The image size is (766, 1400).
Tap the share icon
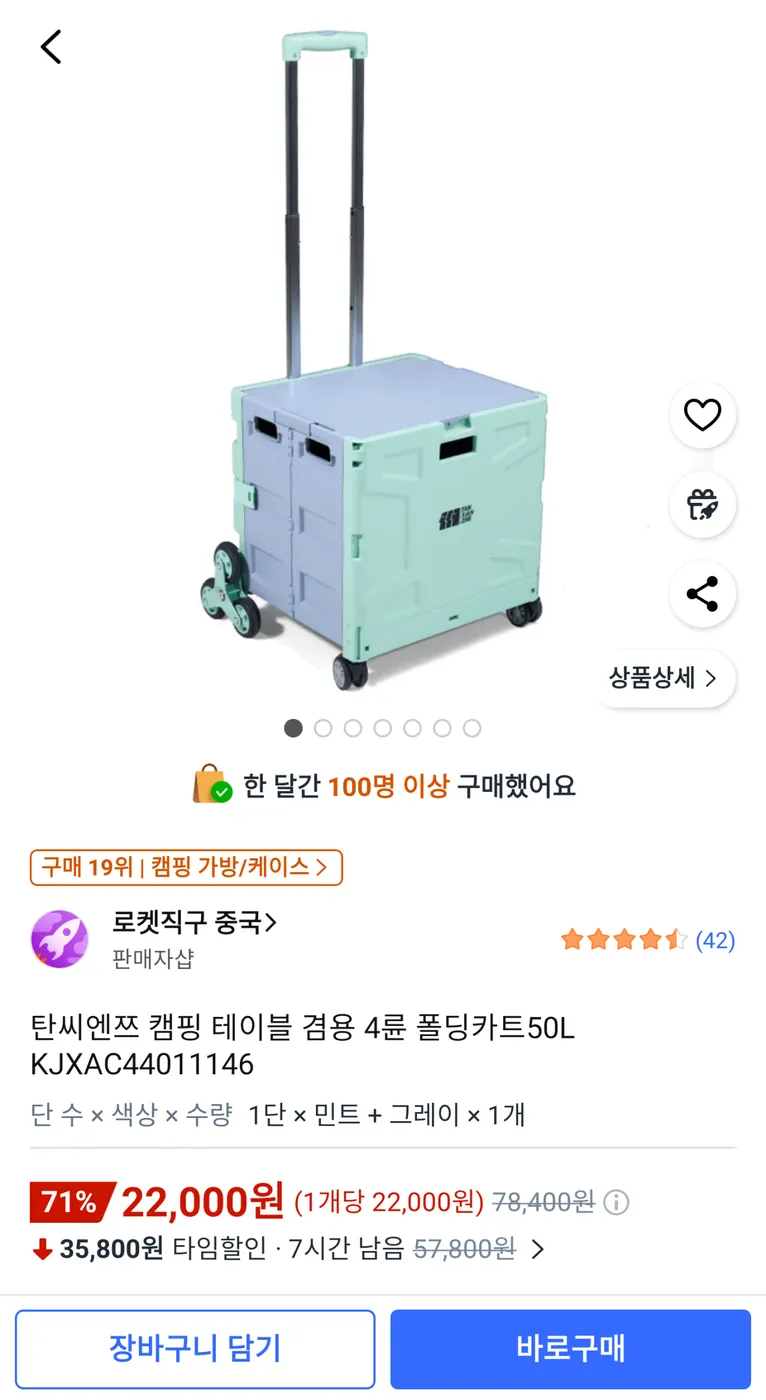[x=702, y=594]
